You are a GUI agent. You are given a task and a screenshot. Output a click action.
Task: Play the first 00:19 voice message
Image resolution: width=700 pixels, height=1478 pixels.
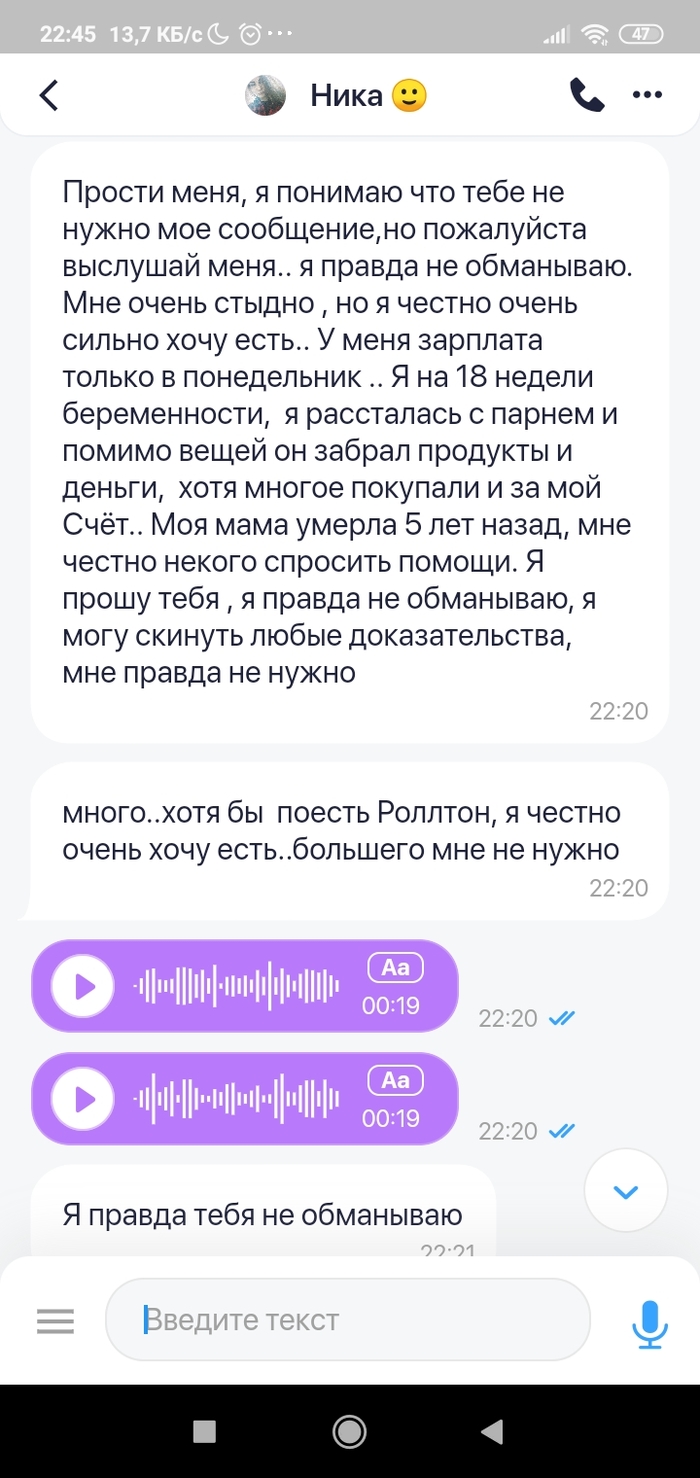84,986
